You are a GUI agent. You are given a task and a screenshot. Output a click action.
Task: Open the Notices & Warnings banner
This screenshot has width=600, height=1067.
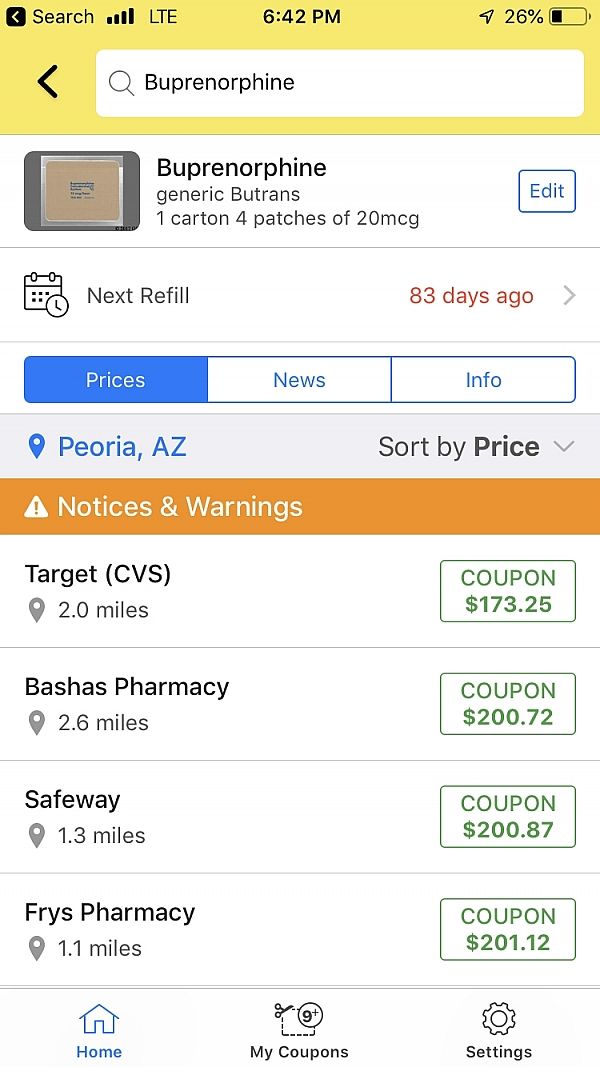[300, 506]
